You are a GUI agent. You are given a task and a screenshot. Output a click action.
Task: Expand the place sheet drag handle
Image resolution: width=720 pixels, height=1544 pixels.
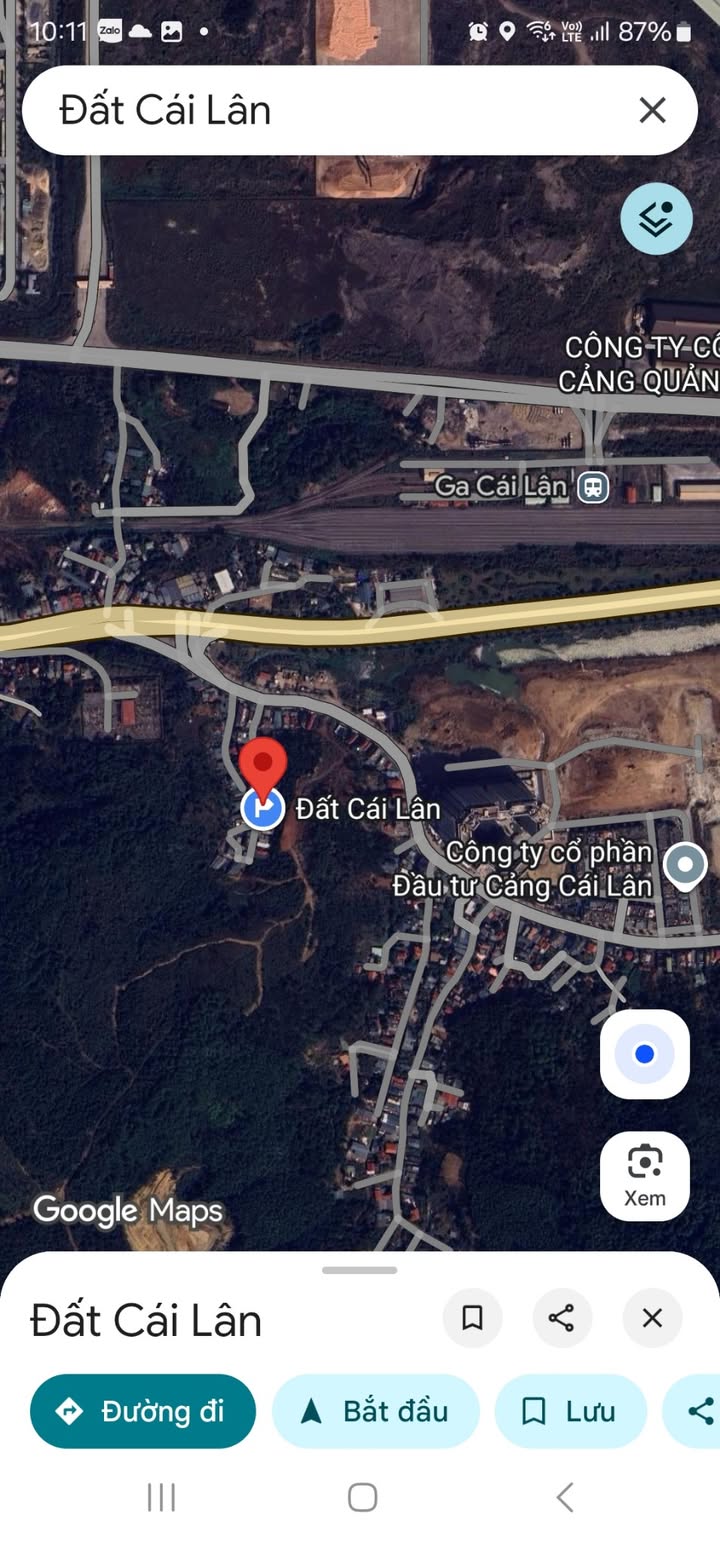tap(360, 1270)
